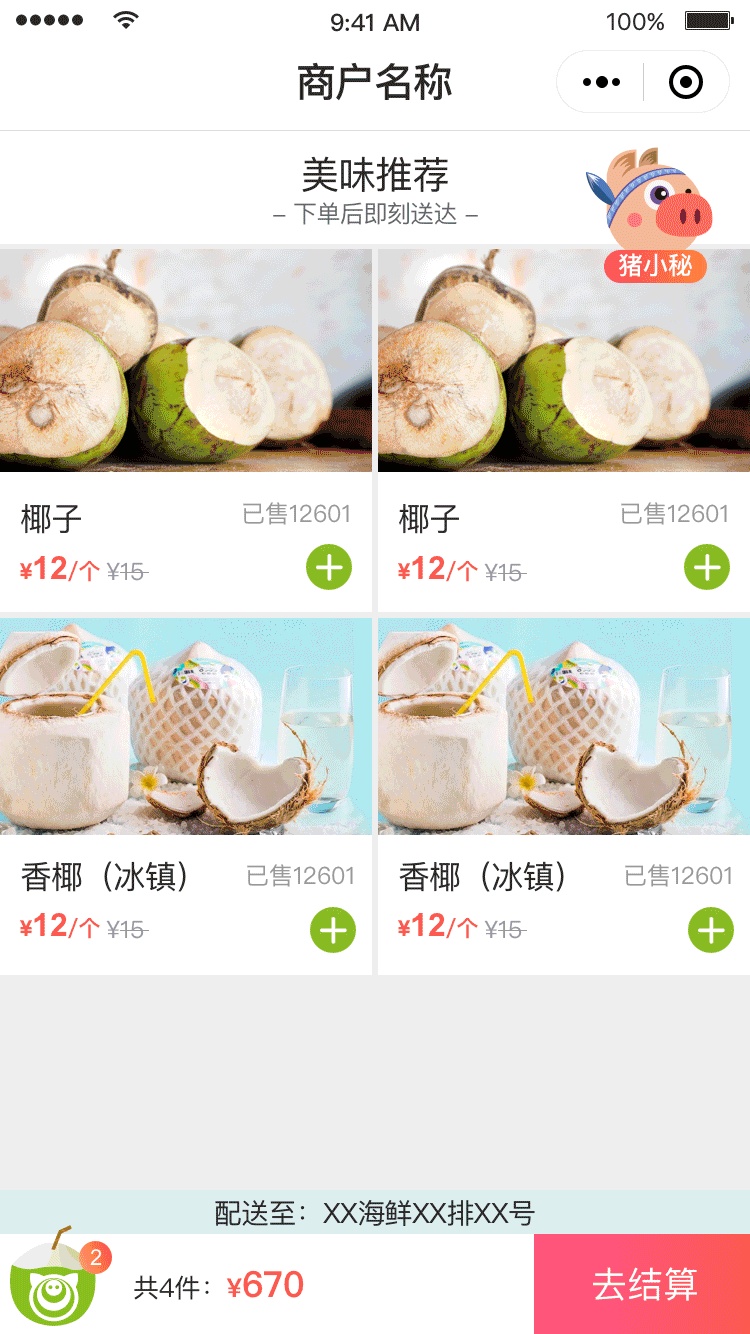The width and height of the screenshot is (750, 1334).
Task: Tap 去结算 to check out
Action: click(x=642, y=1284)
